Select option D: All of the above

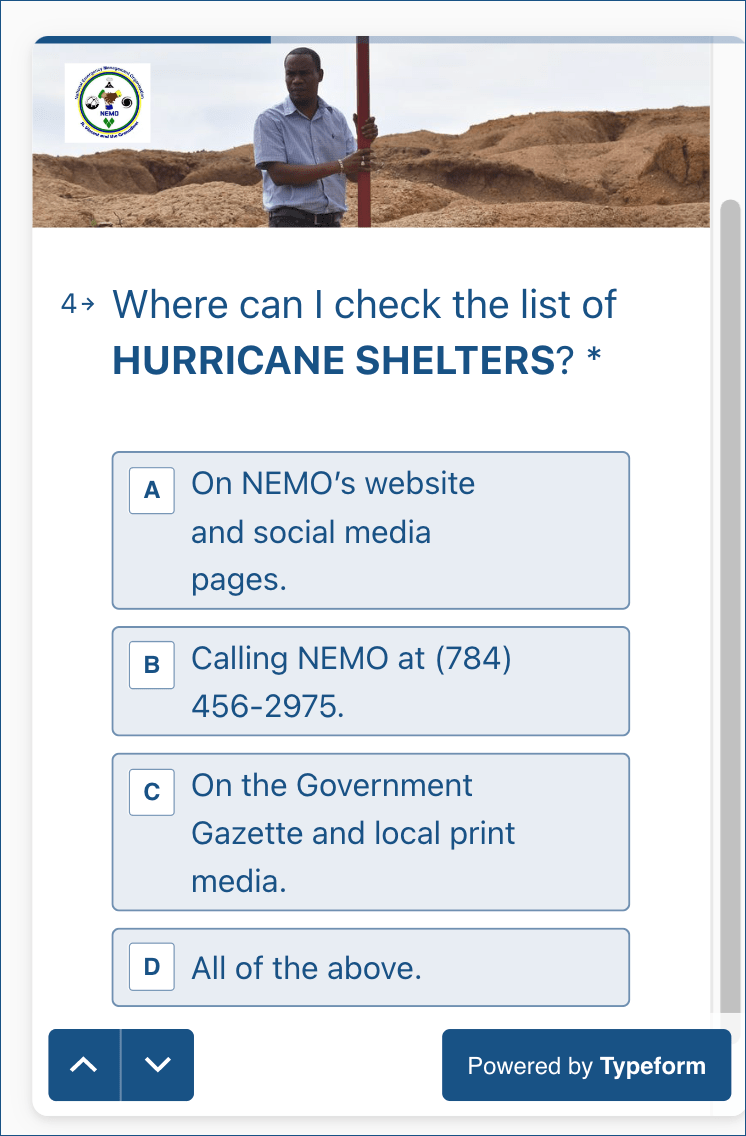click(370, 967)
